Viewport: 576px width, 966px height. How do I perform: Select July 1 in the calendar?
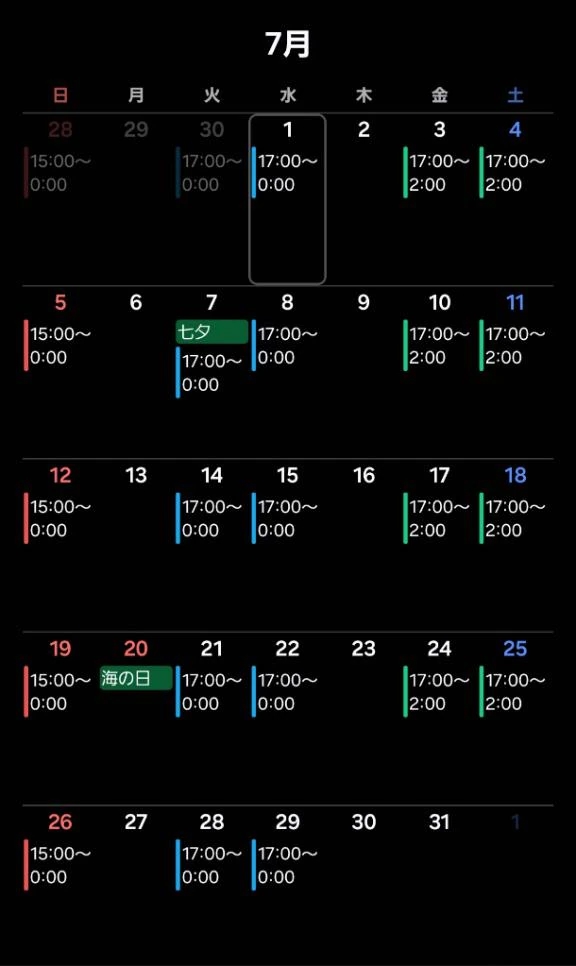287,199
